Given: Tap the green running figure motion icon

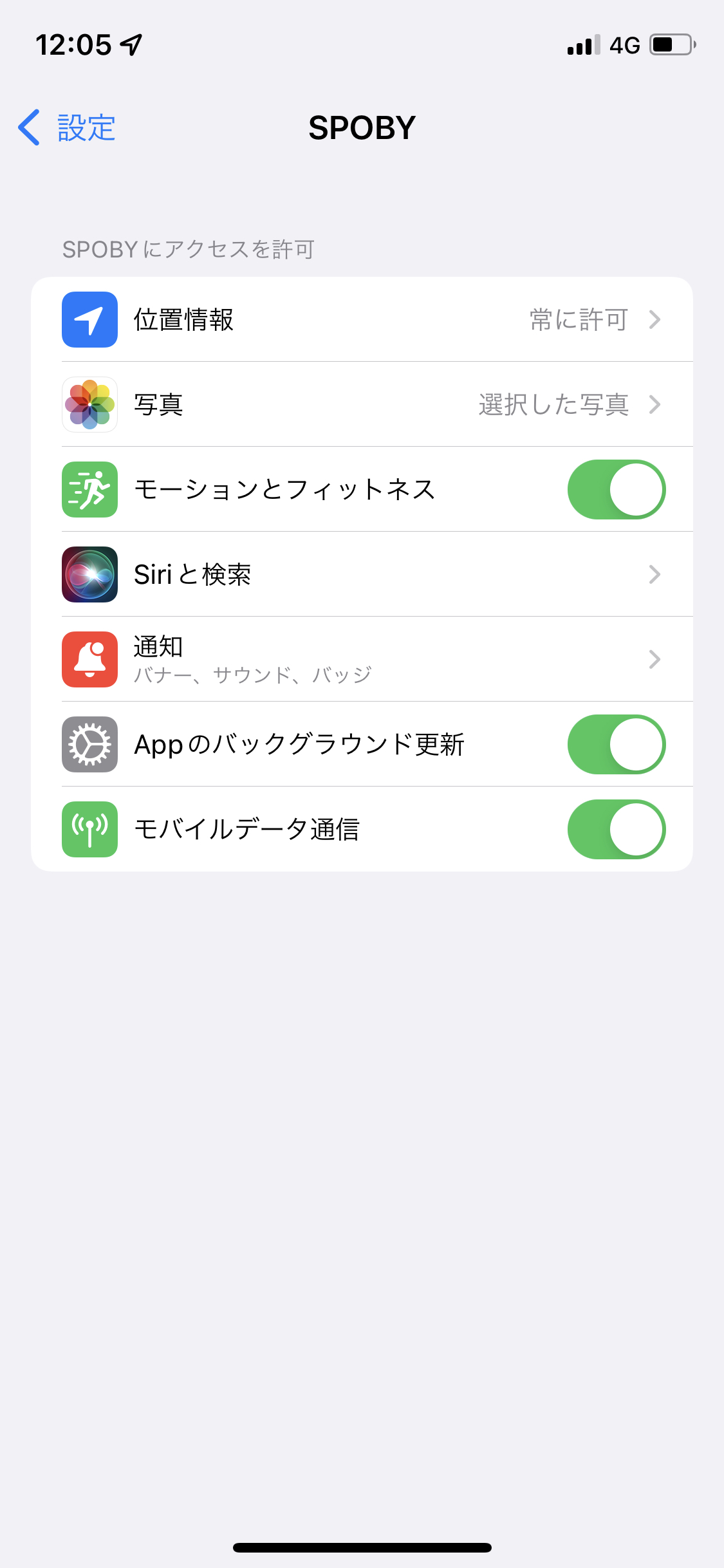Looking at the screenshot, I should click(89, 489).
